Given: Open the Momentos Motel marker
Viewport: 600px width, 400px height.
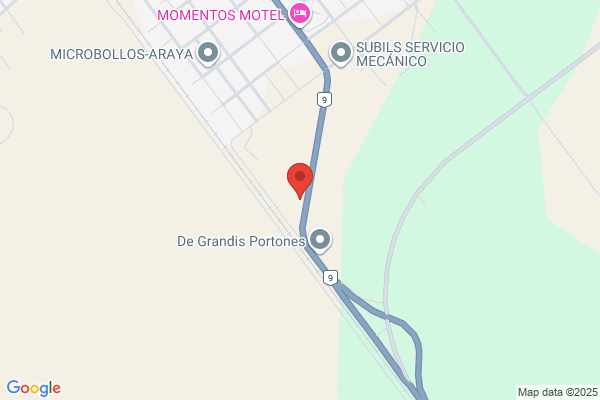Looking at the screenshot, I should [x=300, y=14].
